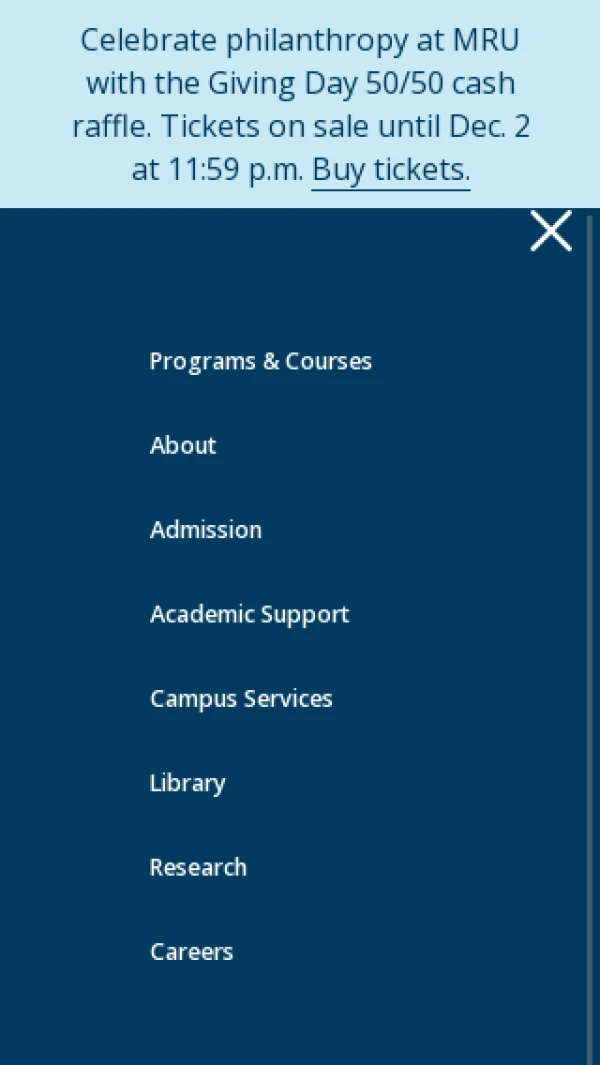Select the Admission menu item
The image size is (600, 1065).
tap(206, 530)
